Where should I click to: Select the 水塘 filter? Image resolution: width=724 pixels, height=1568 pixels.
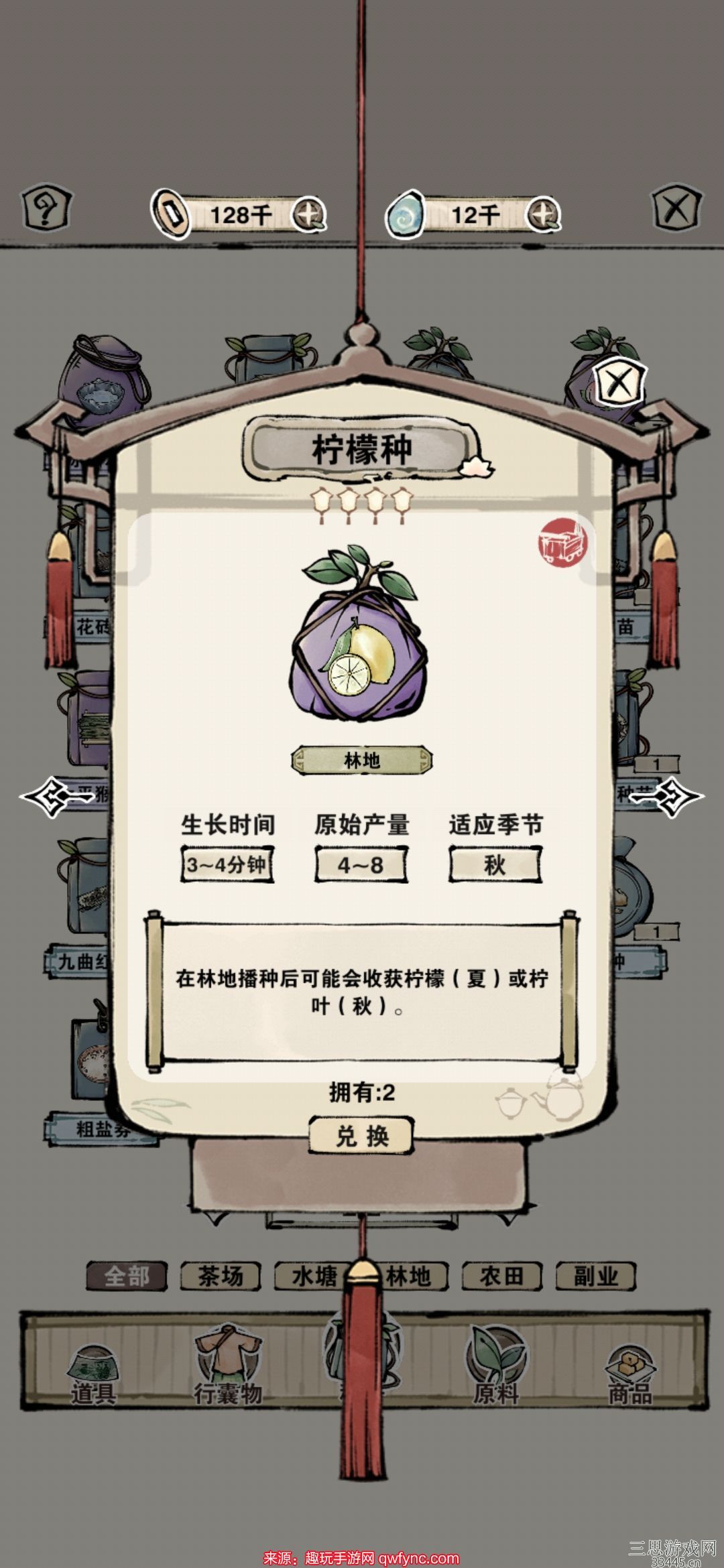coord(314,1277)
